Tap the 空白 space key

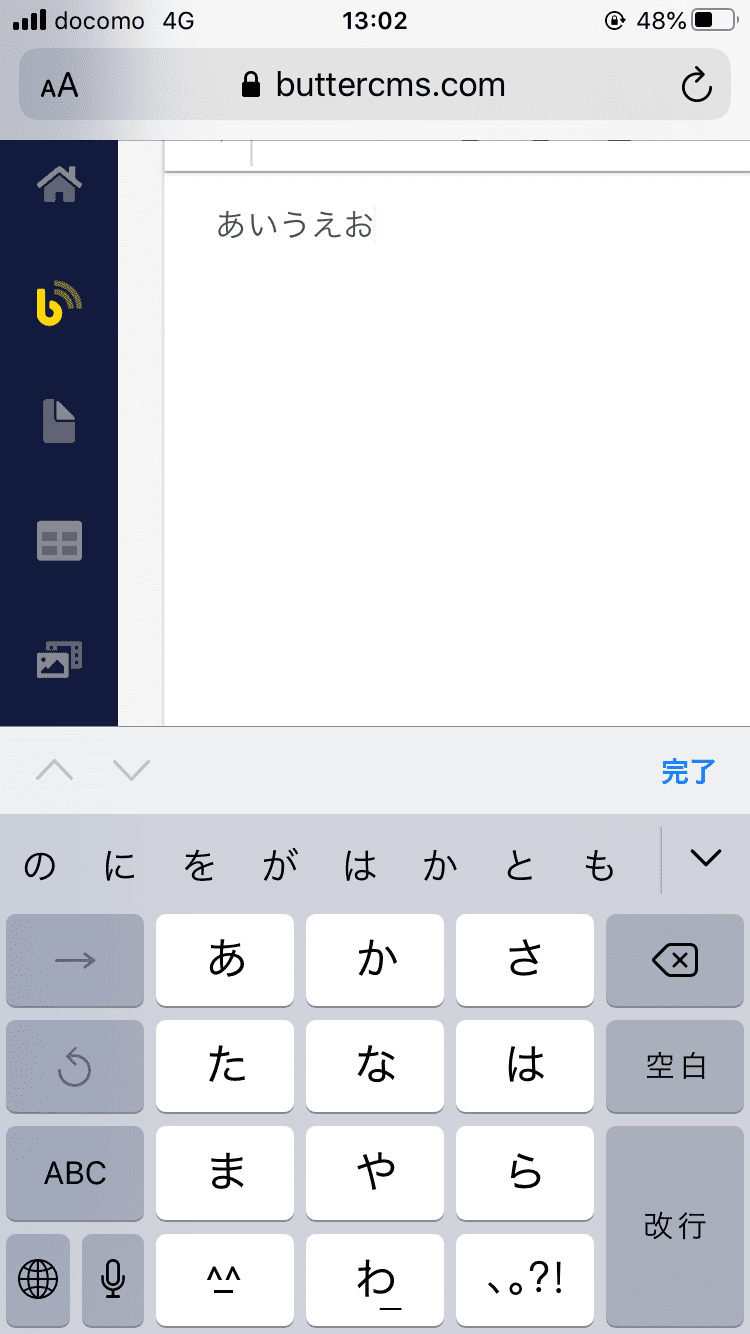(675, 1066)
